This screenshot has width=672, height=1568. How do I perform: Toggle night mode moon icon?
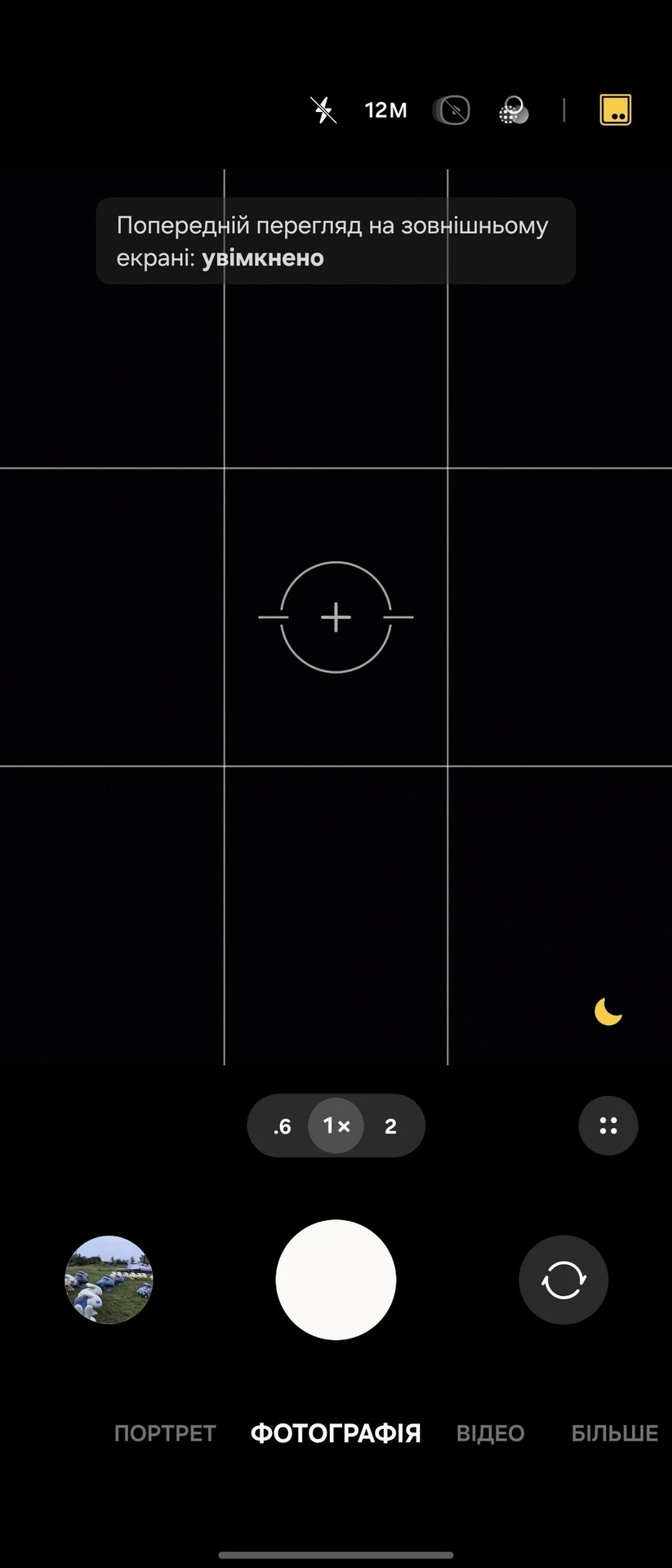point(608,1012)
